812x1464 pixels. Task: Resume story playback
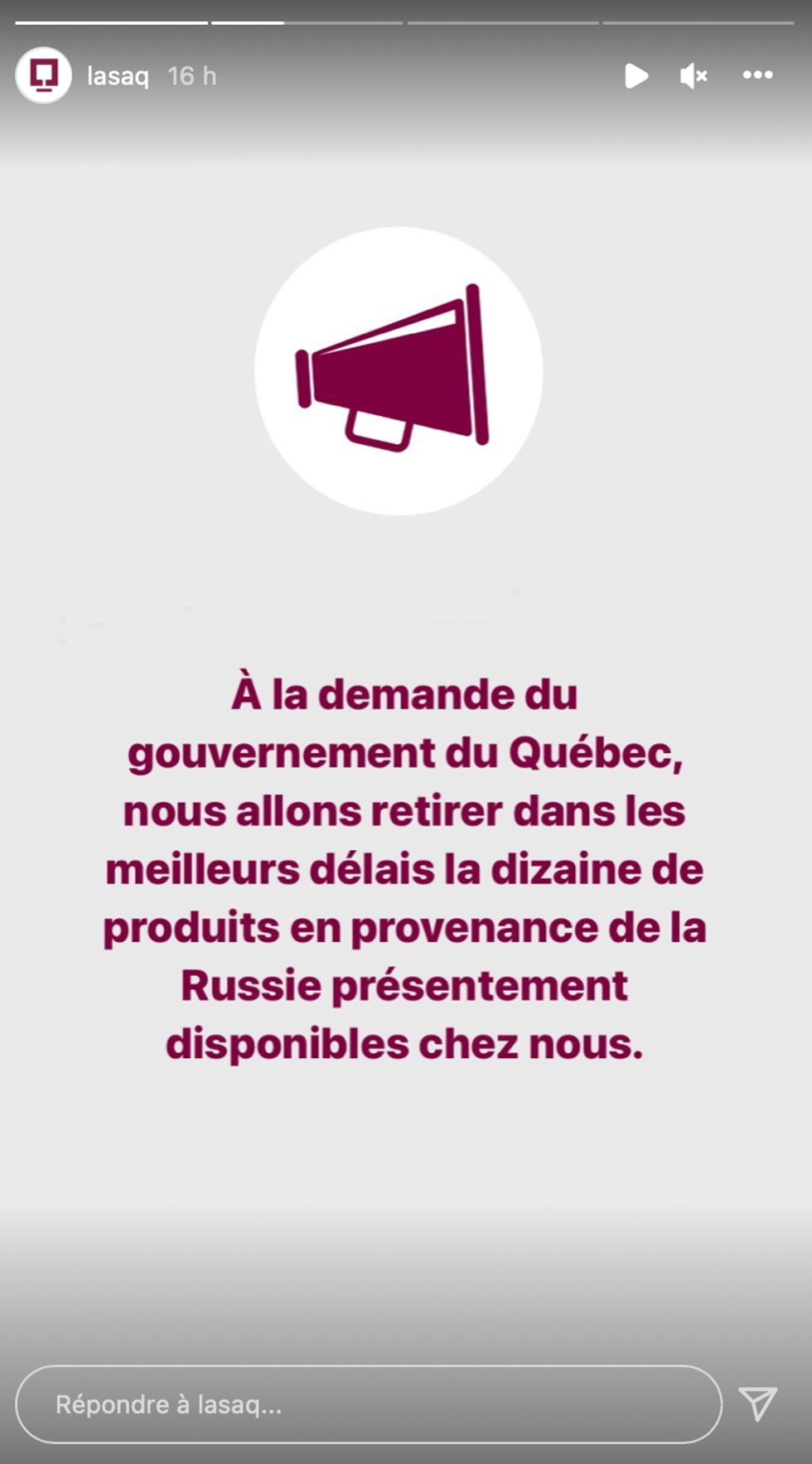(636, 76)
